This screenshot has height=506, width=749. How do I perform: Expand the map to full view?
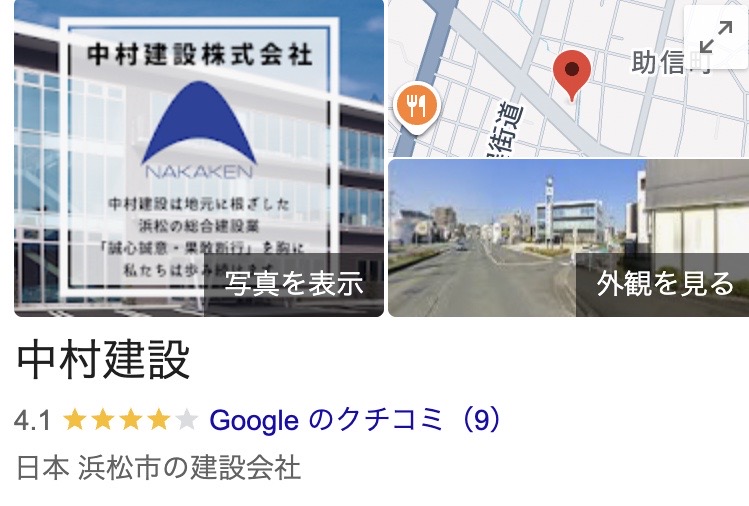[715, 37]
